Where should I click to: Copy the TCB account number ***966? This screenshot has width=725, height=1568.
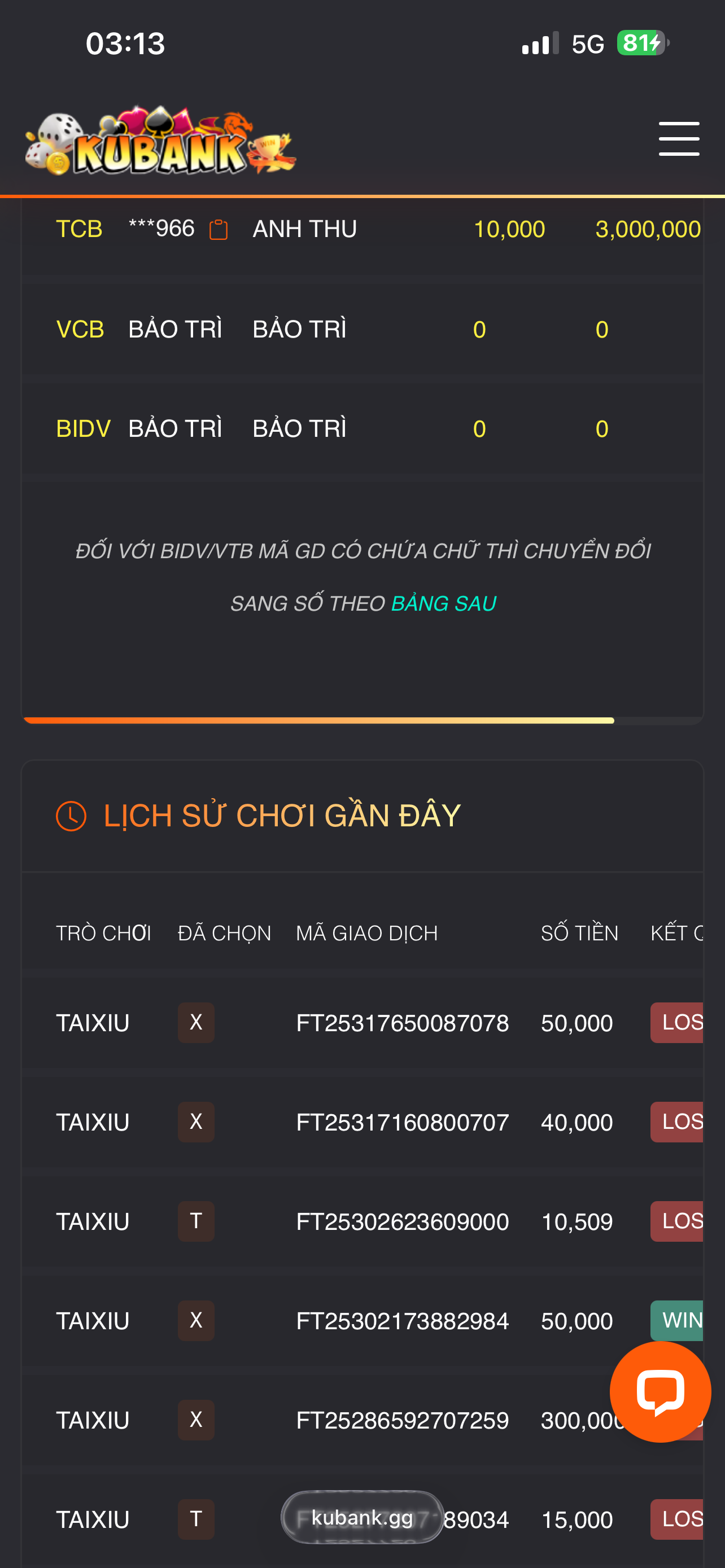(218, 230)
